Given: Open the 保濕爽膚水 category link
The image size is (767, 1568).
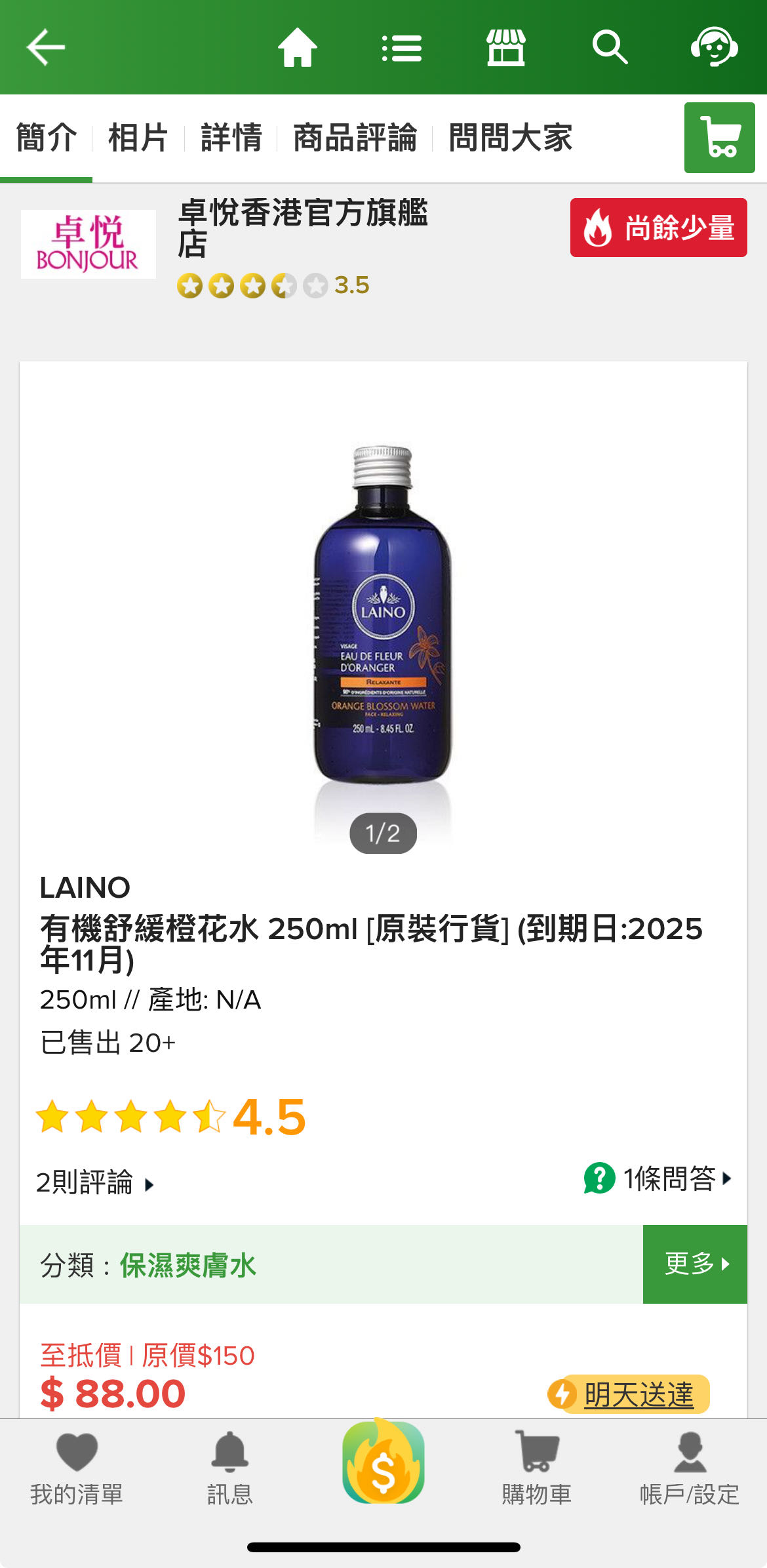Looking at the screenshot, I should click(x=187, y=1262).
